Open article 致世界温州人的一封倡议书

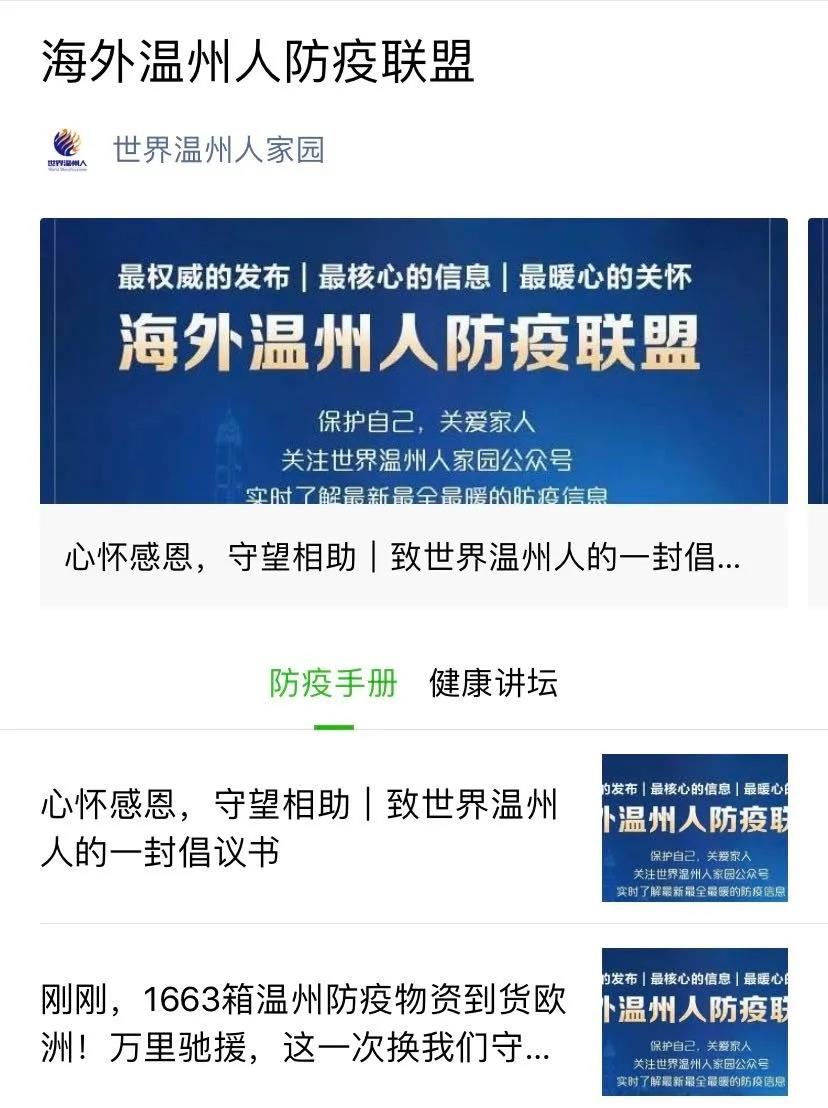click(300, 828)
